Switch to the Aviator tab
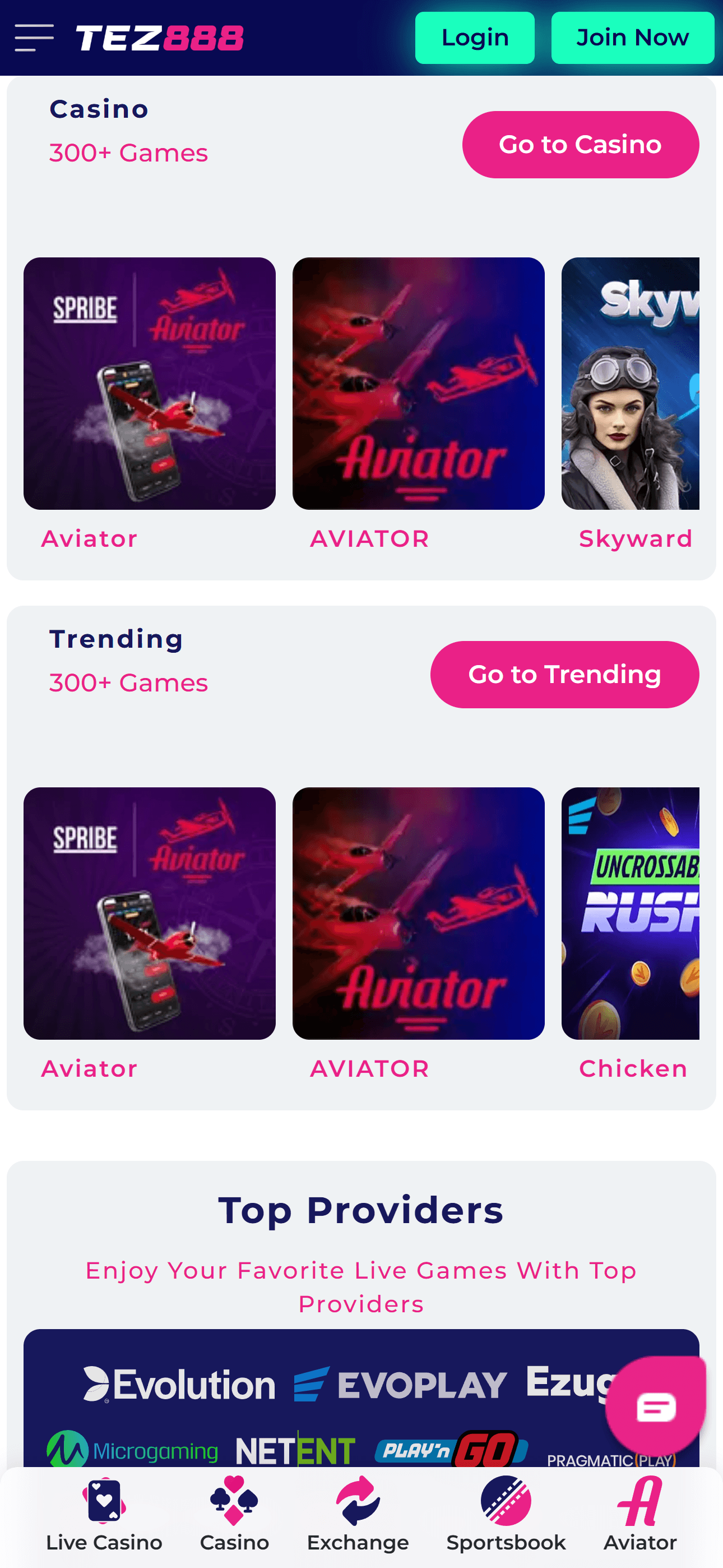 coord(639,1514)
